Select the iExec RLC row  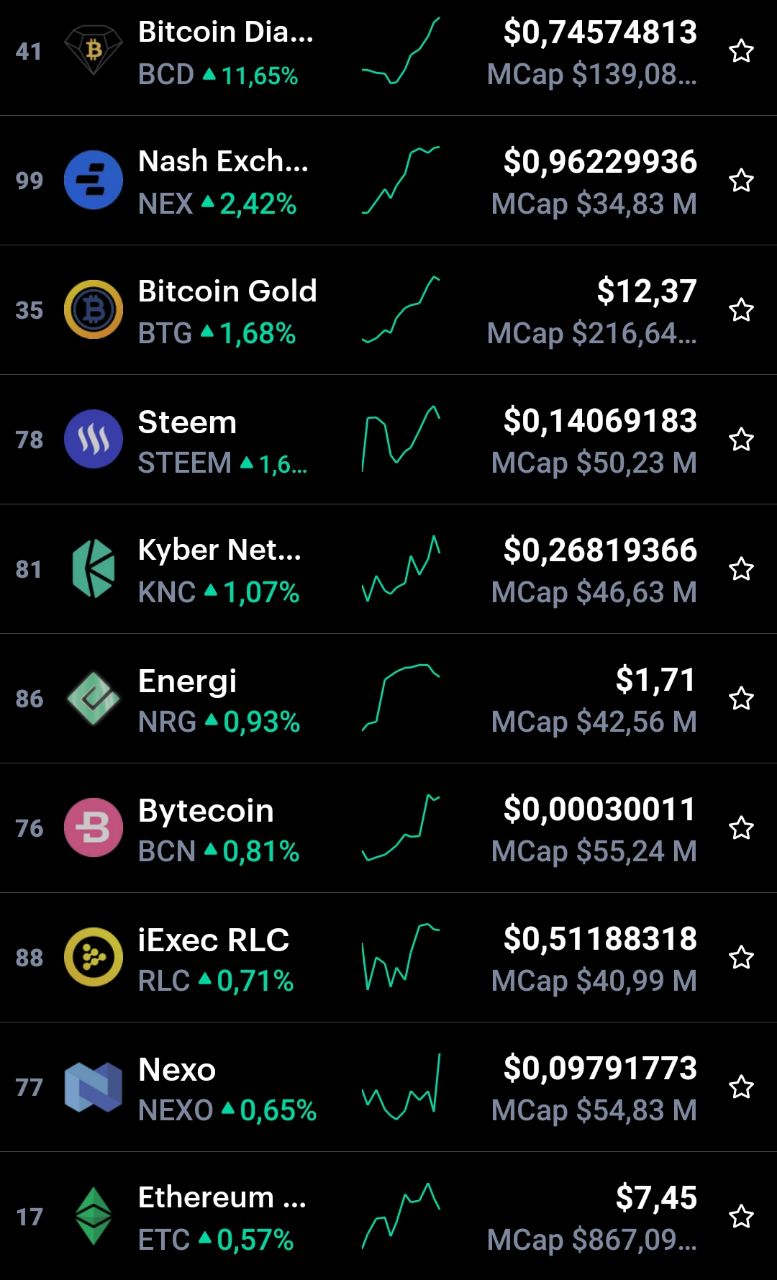pos(388,957)
